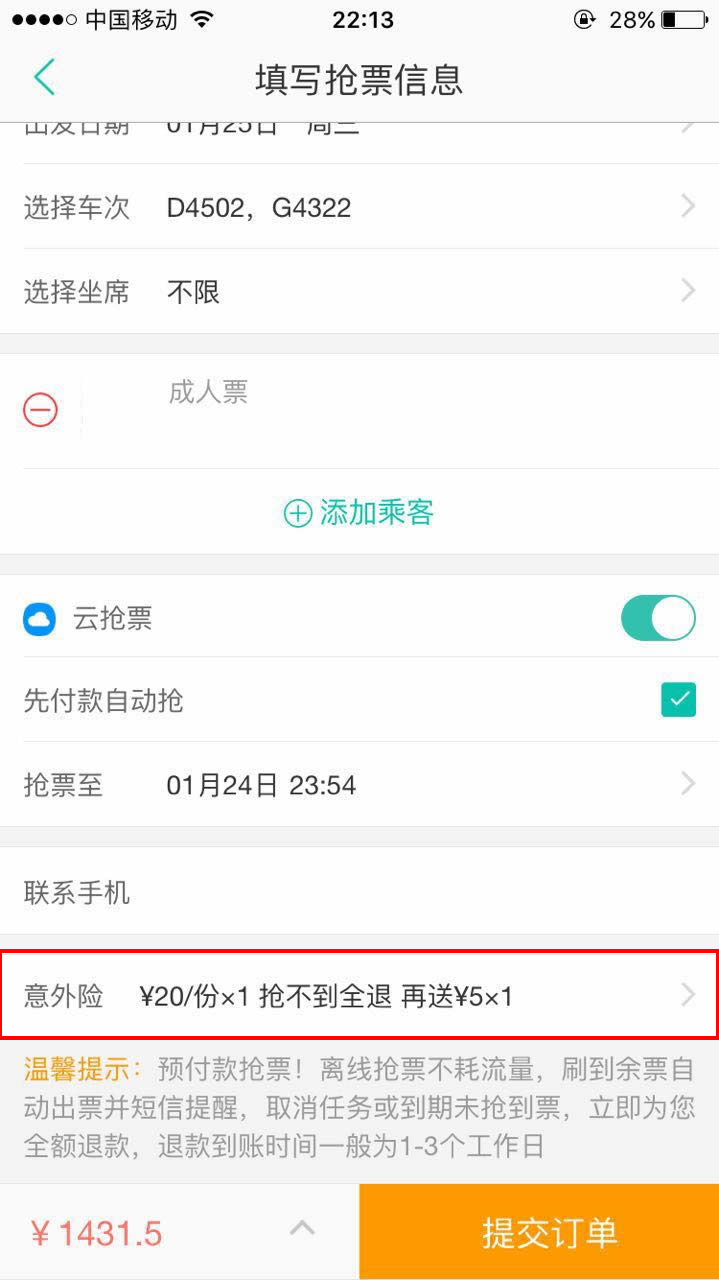Open 选择坐席 seat selection row

pyautogui.click(x=360, y=292)
